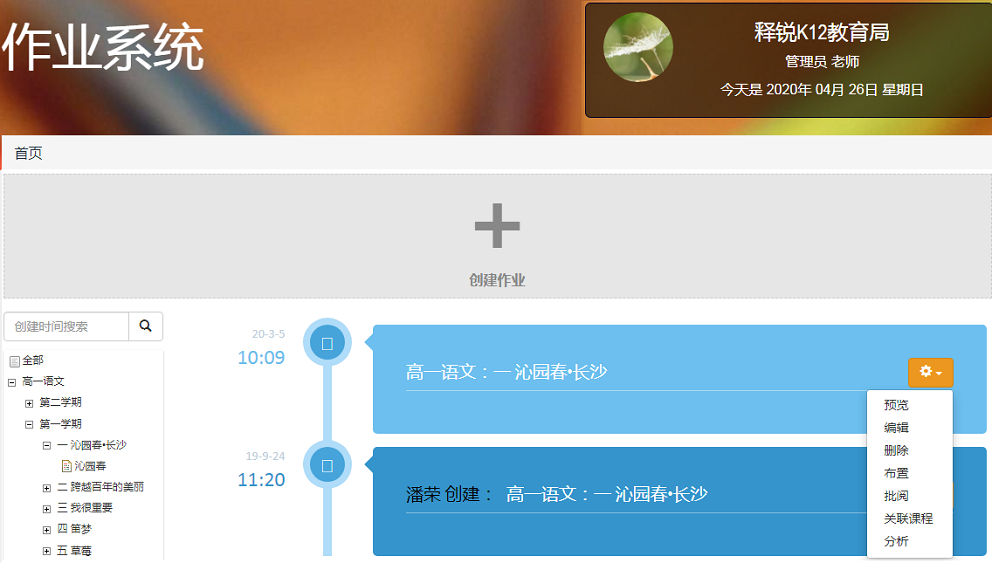Expand 三 我很重要 tree node
The image size is (992, 563).
[x=47, y=508]
